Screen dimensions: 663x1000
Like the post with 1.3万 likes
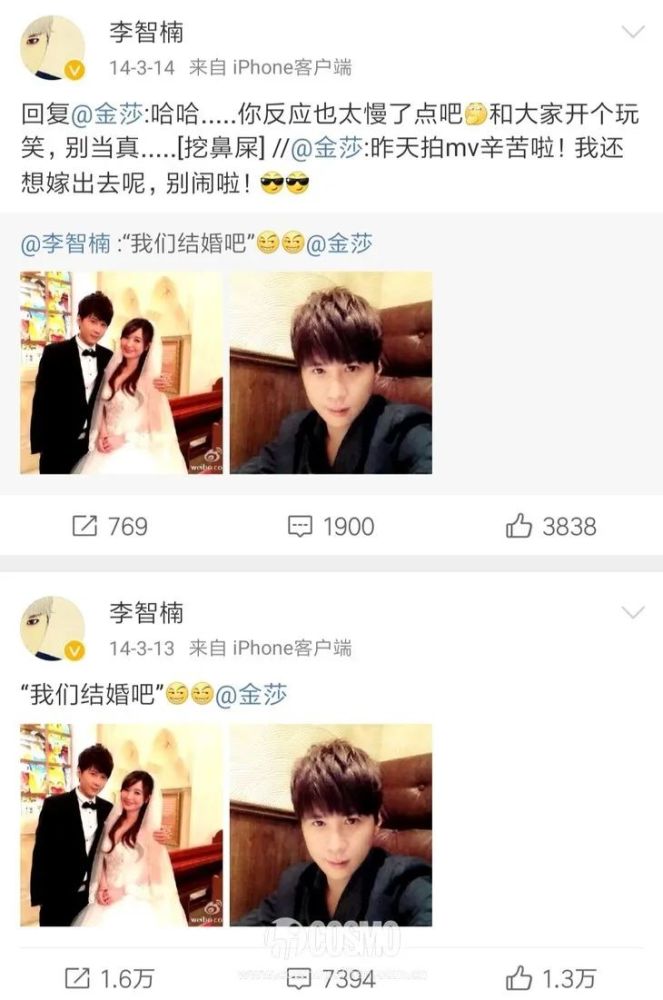[x=551, y=978]
